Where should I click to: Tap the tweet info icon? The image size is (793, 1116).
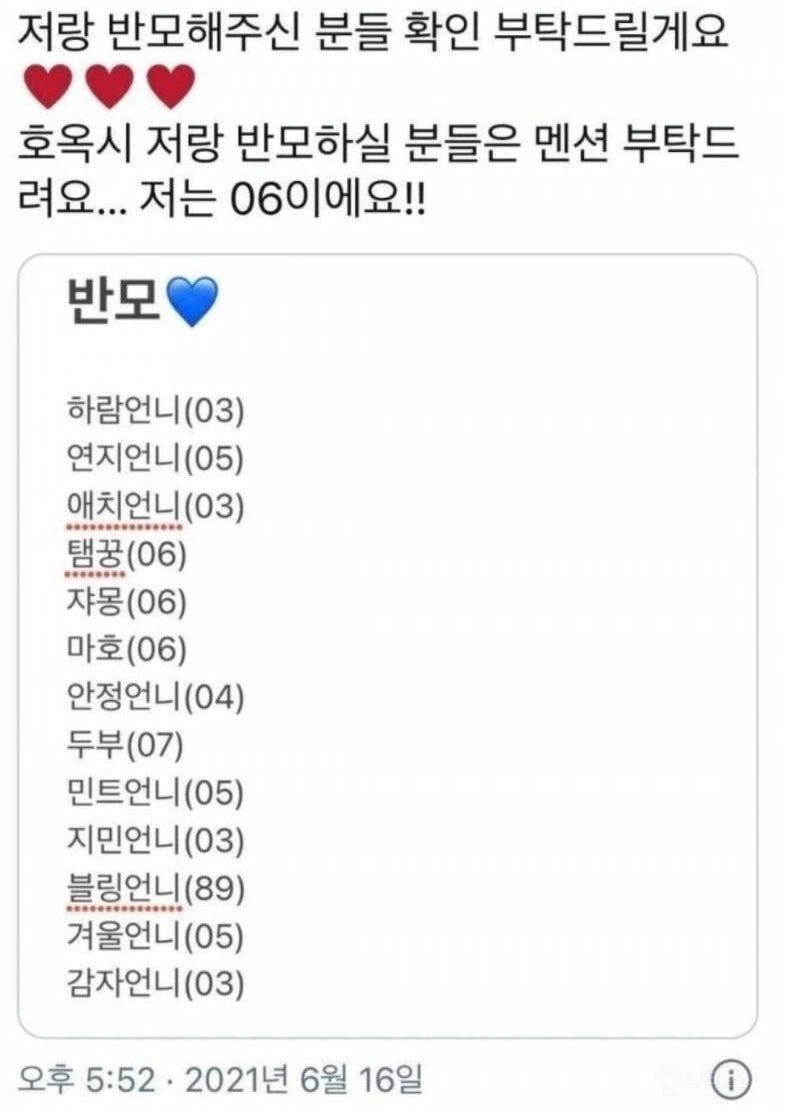(x=731, y=1081)
